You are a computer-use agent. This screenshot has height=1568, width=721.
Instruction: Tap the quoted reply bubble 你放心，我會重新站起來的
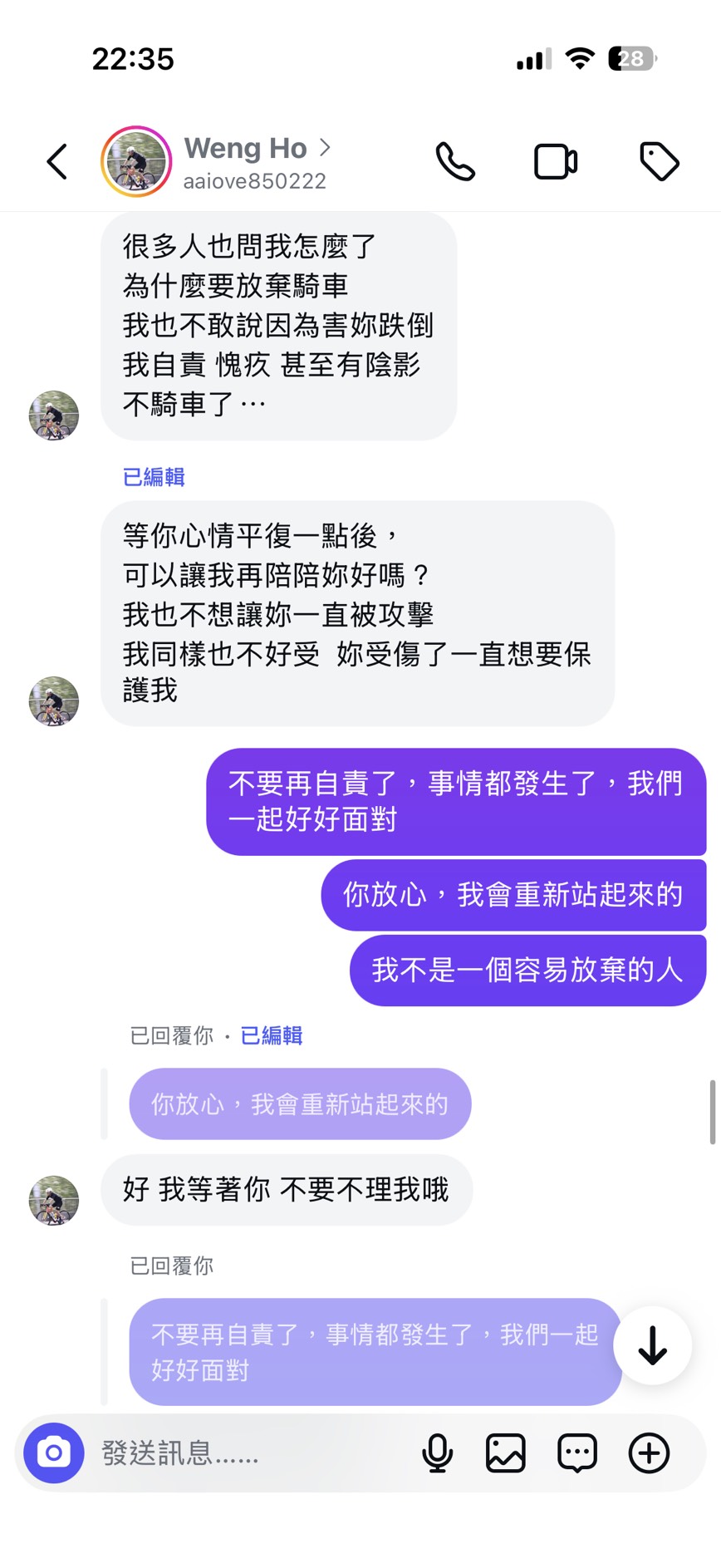pos(299,1103)
